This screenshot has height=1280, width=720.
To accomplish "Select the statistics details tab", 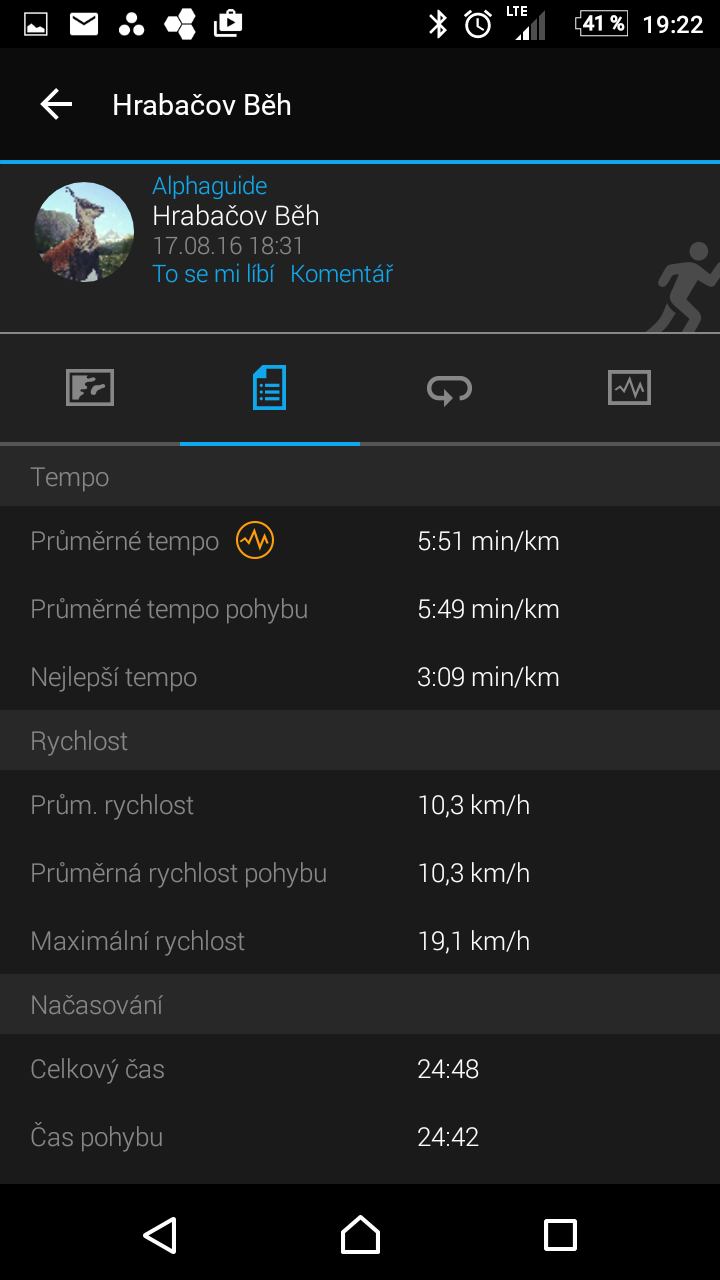I will coord(269,388).
